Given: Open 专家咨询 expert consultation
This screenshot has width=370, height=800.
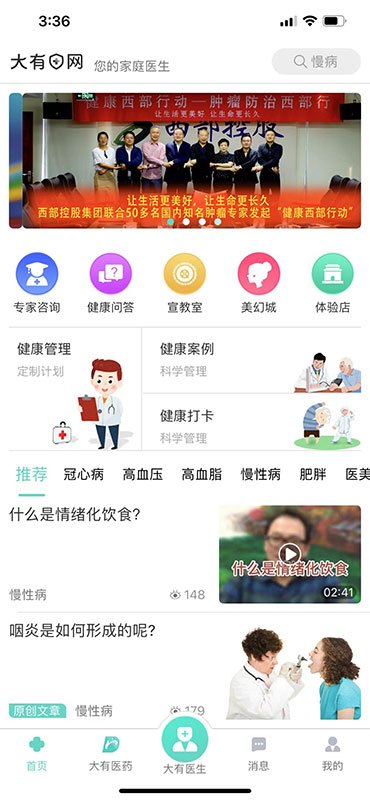Looking at the screenshot, I should [37, 284].
